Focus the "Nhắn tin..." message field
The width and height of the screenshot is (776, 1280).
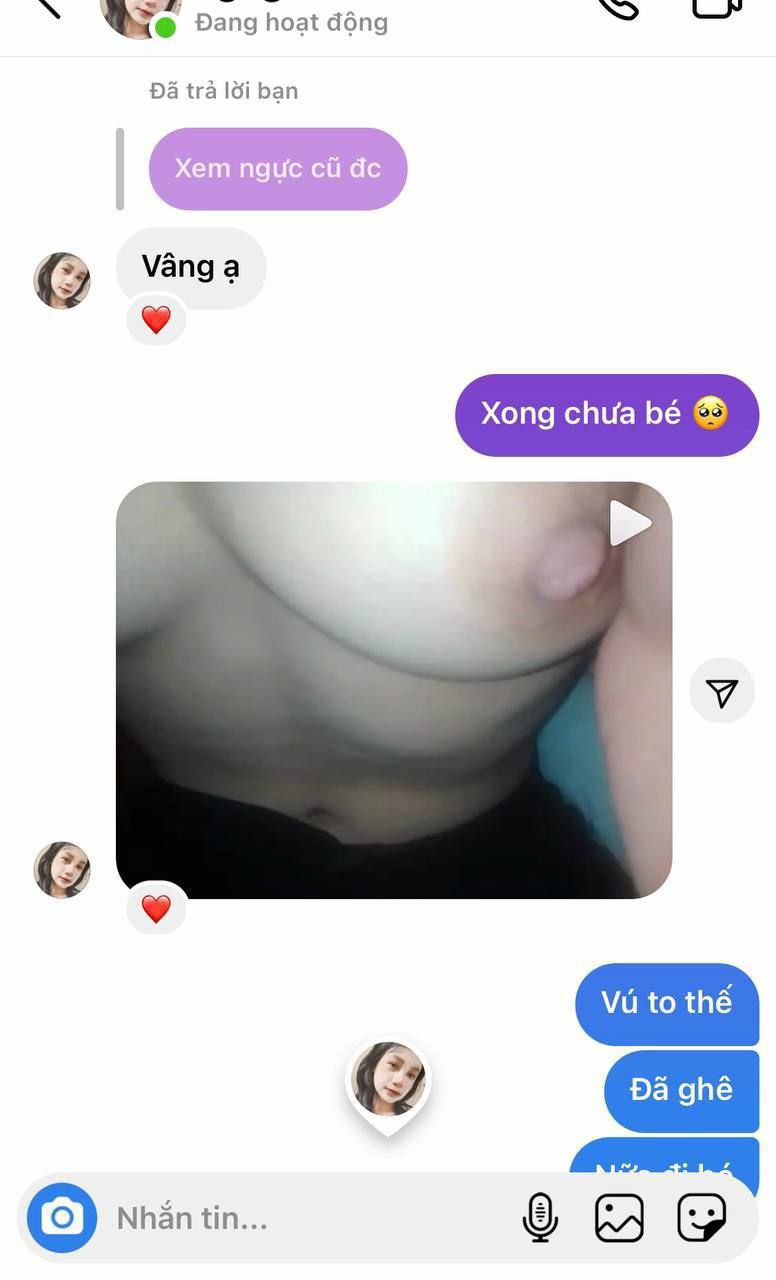300,1217
